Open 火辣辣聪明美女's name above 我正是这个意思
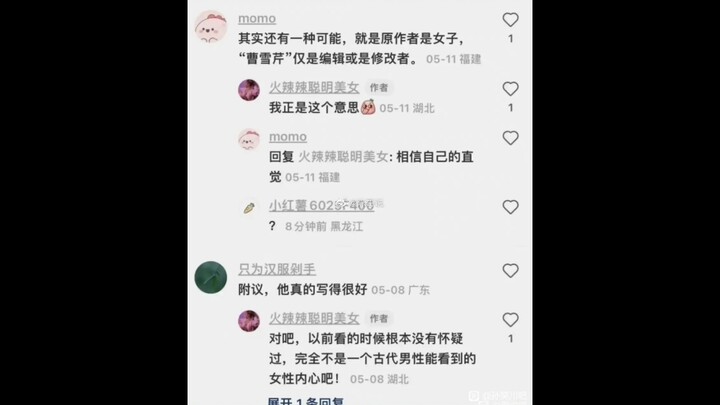The width and height of the screenshot is (720, 405). [314, 87]
